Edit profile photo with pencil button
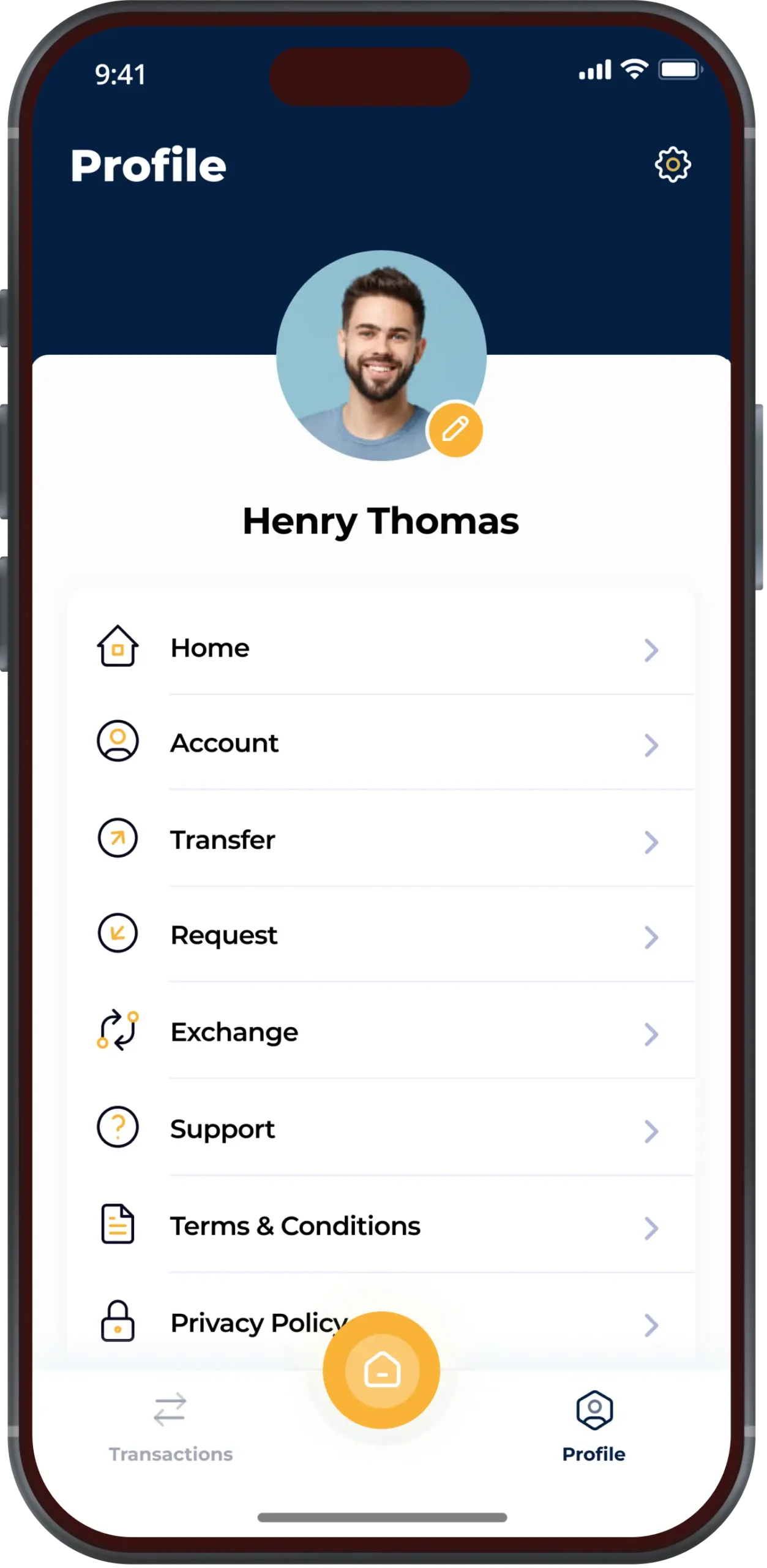 click(455, 429)
